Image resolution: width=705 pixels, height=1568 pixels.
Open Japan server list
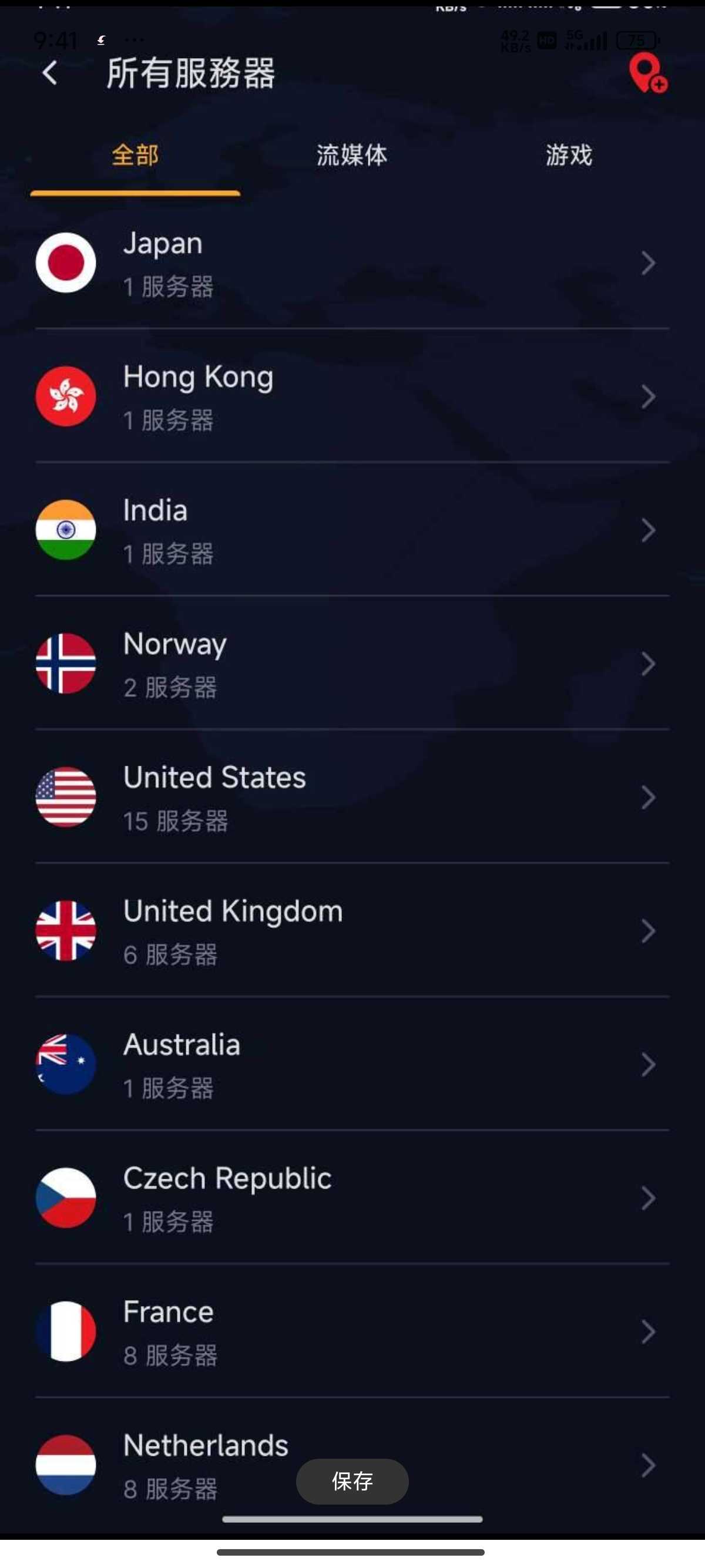point(352,263)
